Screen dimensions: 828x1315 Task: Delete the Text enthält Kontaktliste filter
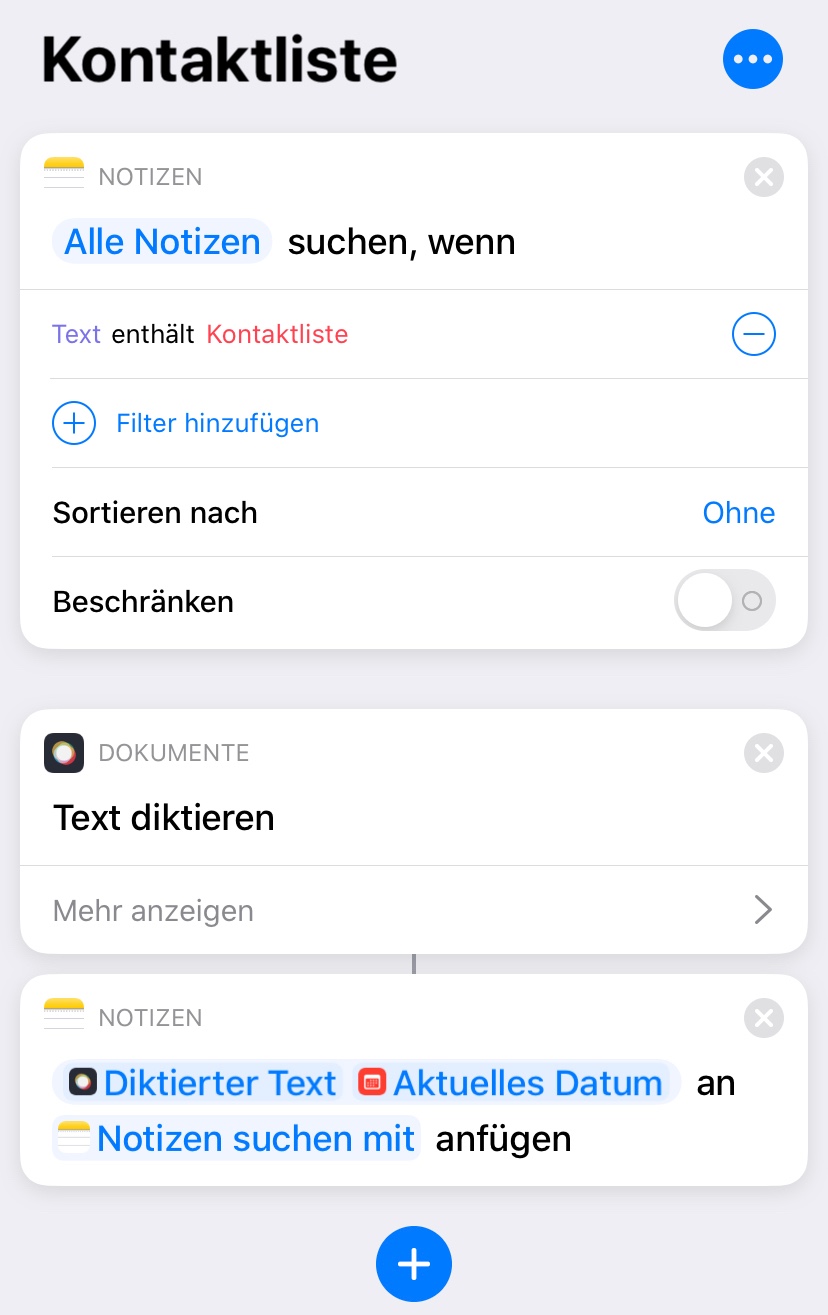(x=753, y=334)
